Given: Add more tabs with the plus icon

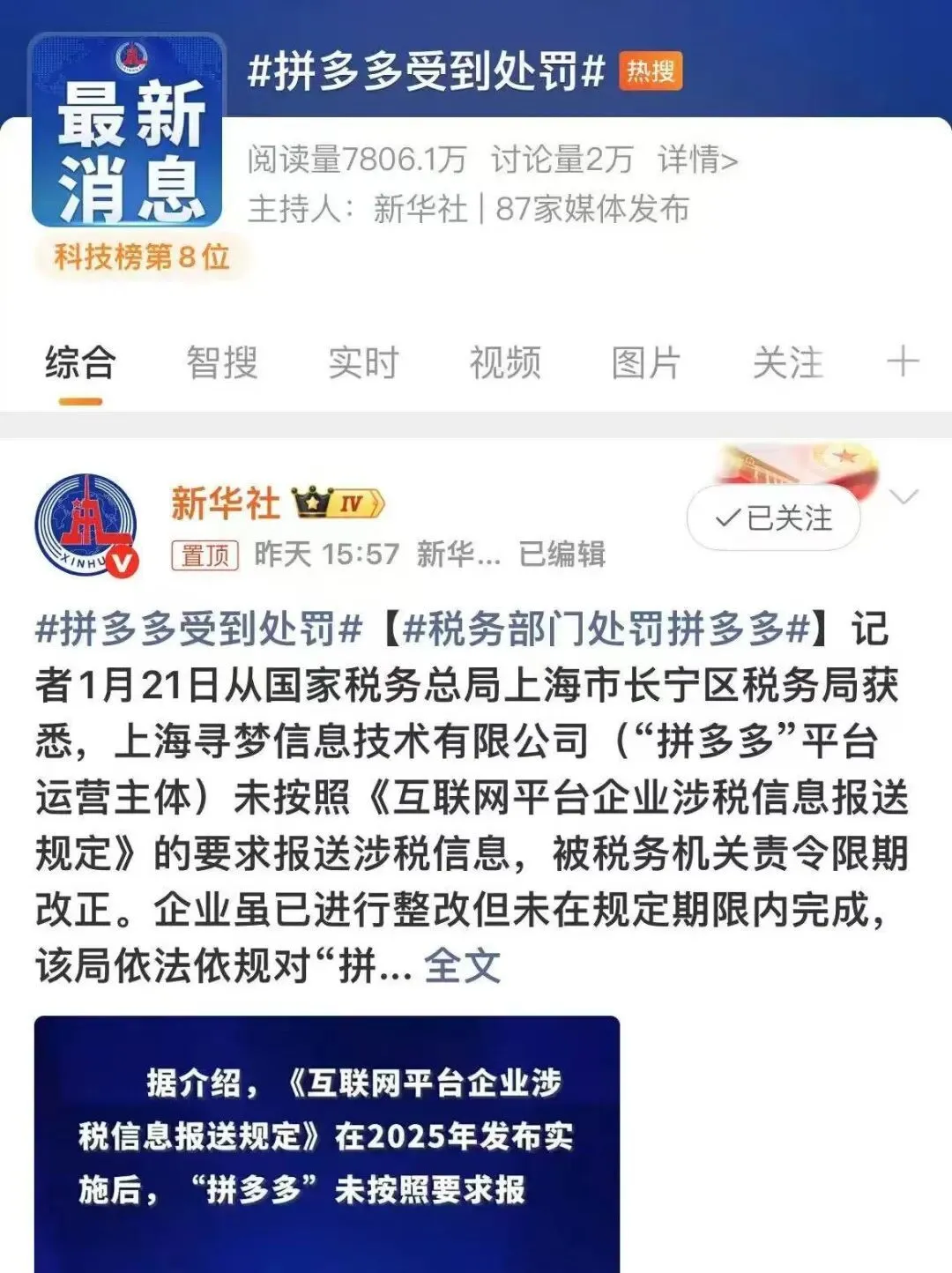Looking at the screenshot, I should click(x=903, y=362).
